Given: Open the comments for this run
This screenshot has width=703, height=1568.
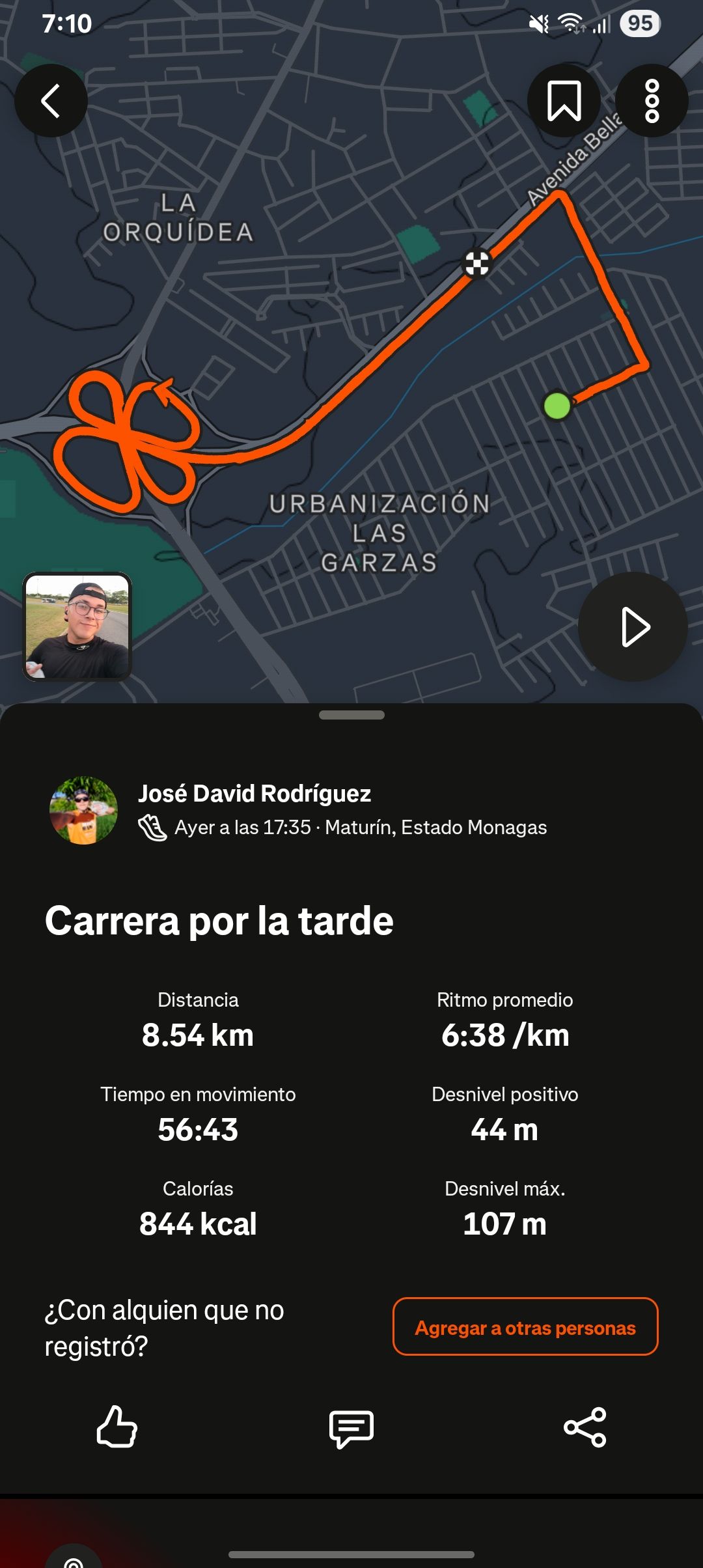Looking at the screenshot, I should 351,1428.
